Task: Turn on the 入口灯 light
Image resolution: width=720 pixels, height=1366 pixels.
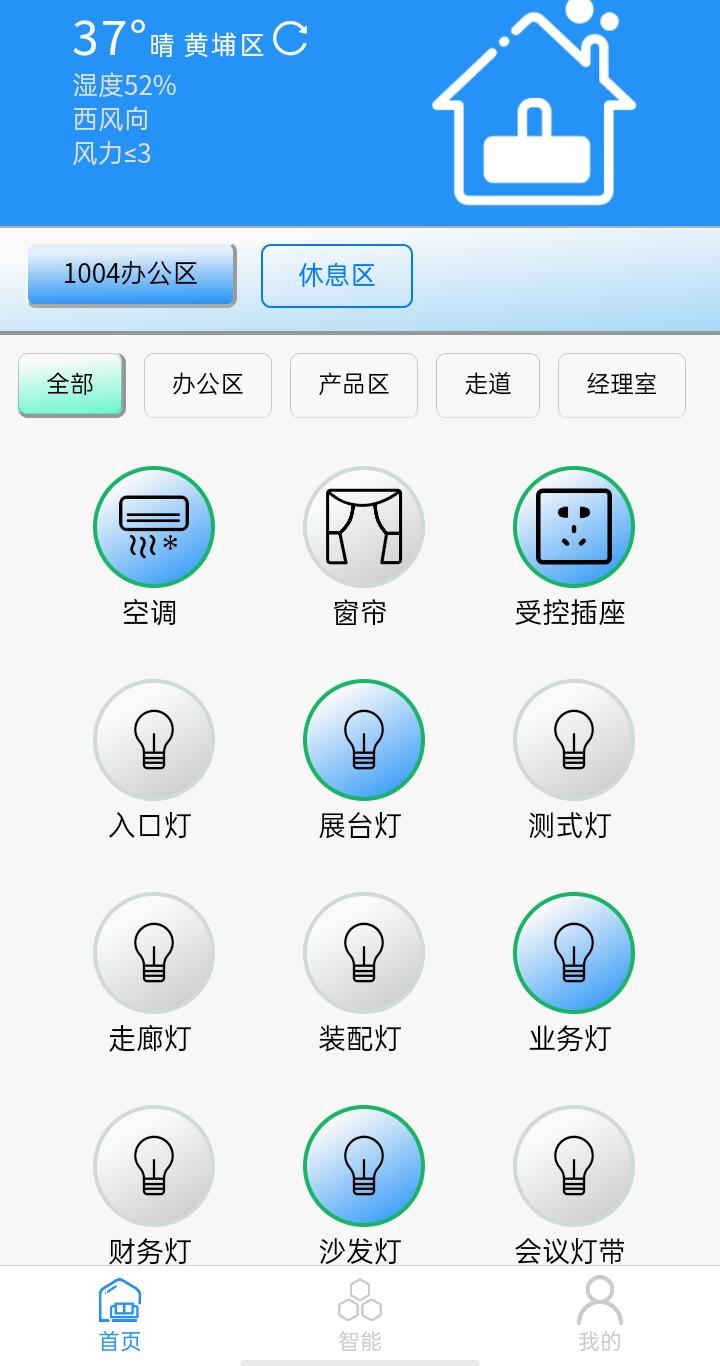Action: pyautogui.click(x=154, y=740)
